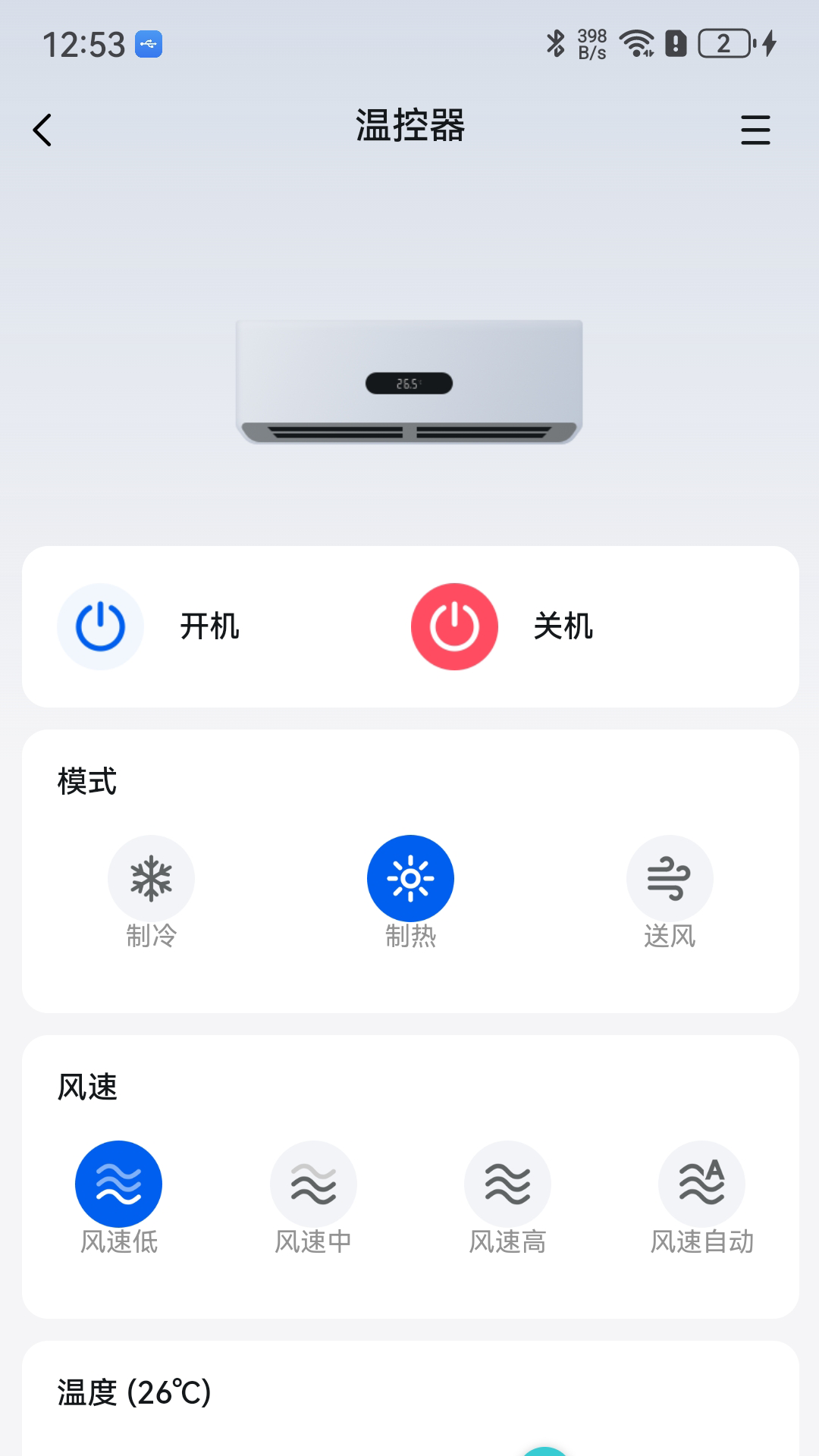Tap the Wi-Fi indicator in the status bar
The image size is (819, 1456).
(x=637, y=43)
